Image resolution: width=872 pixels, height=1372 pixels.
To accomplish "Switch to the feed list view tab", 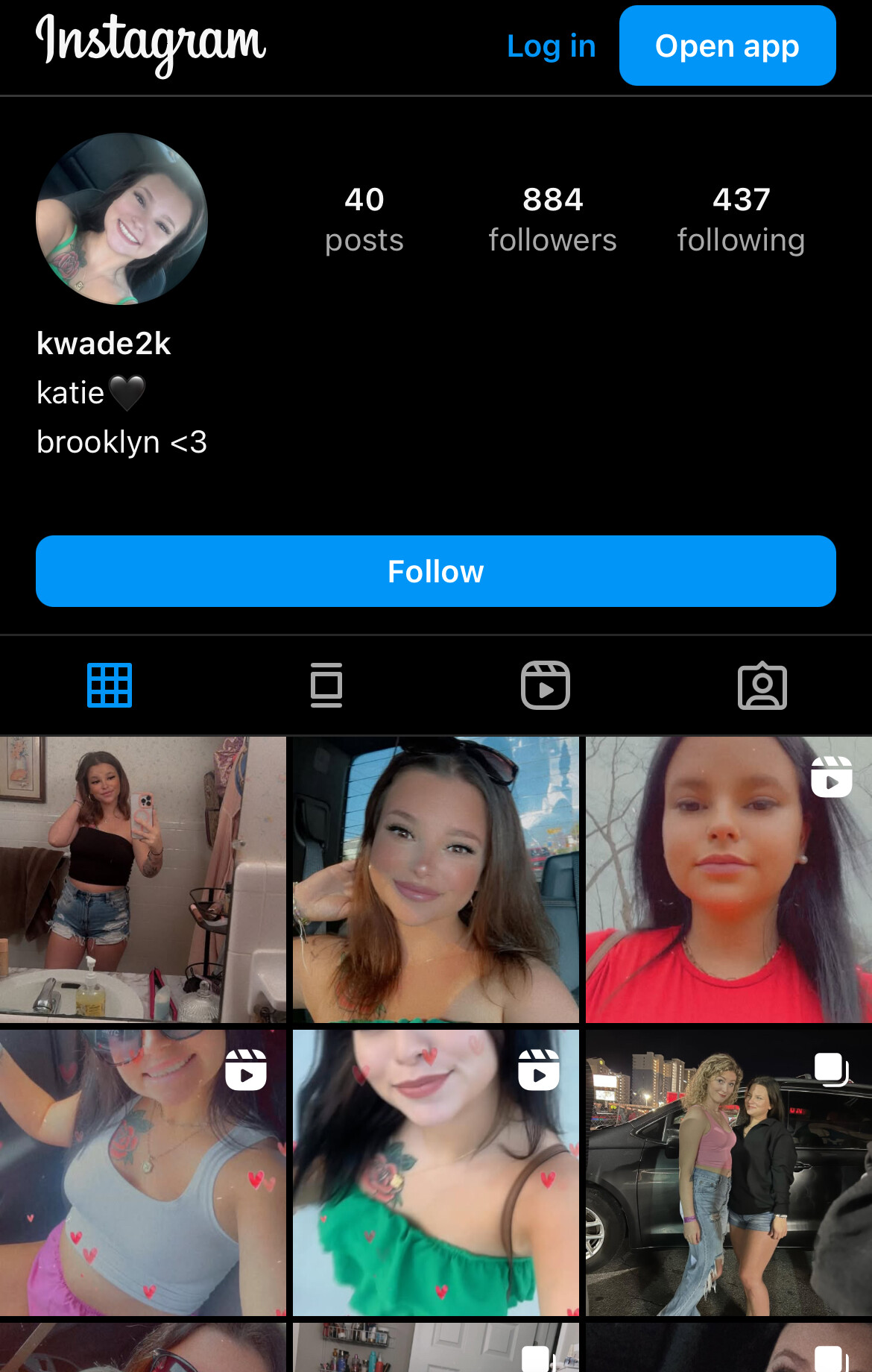I will pyautogui.click(x=326, y=685).
